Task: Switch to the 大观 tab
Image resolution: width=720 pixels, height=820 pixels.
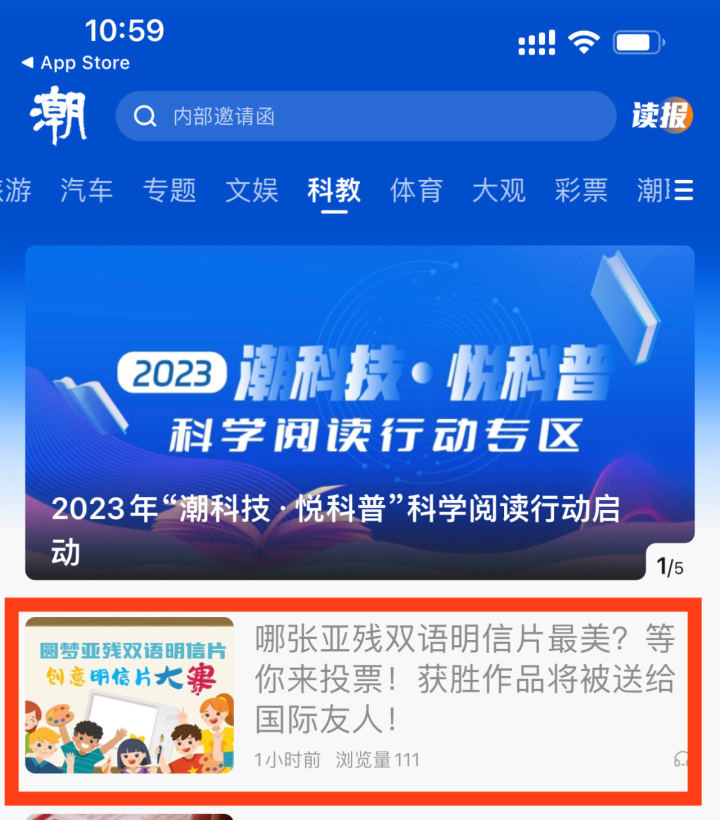Action: pyautogui.click(x=498, y=190)
